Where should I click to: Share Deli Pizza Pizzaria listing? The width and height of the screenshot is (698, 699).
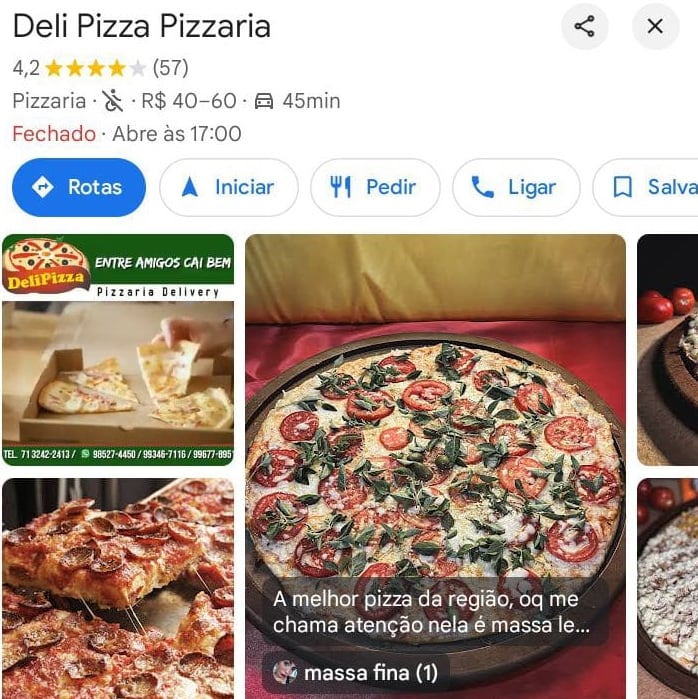(x=584, y=27)
